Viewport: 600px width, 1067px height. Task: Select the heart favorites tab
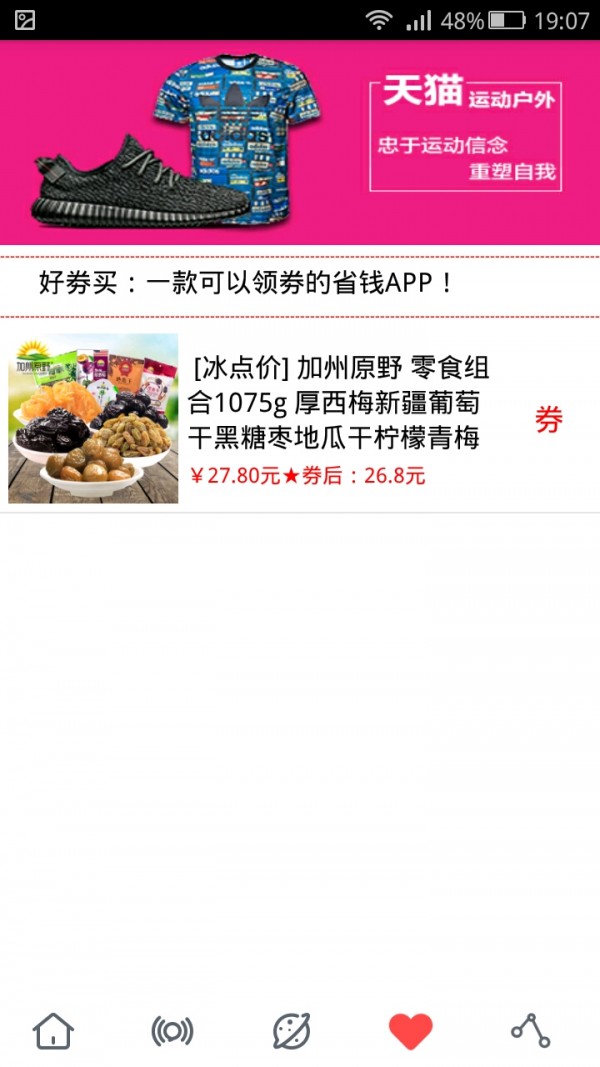(x=410, y=1030)
